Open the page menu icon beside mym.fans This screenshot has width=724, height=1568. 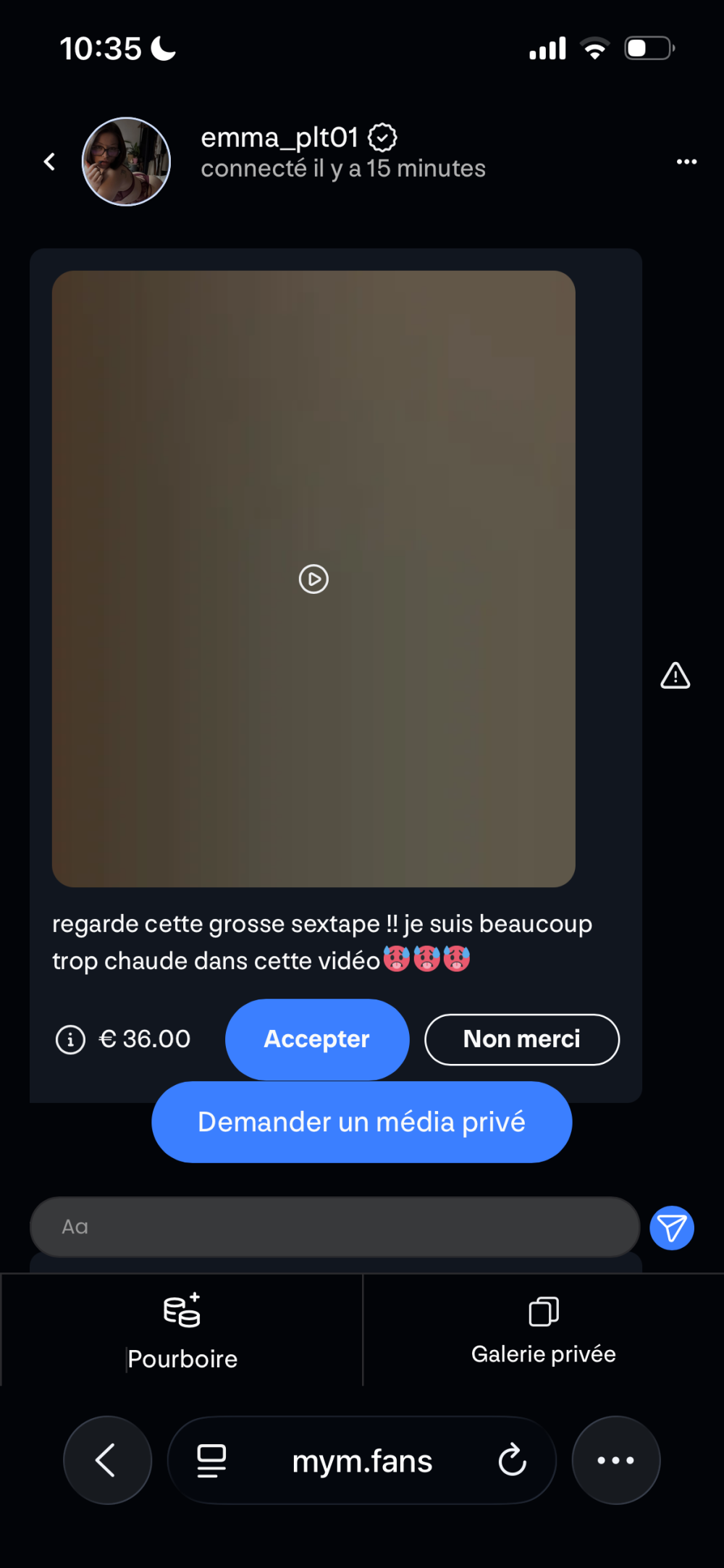pyautogui.click(x=211, y=1460)
